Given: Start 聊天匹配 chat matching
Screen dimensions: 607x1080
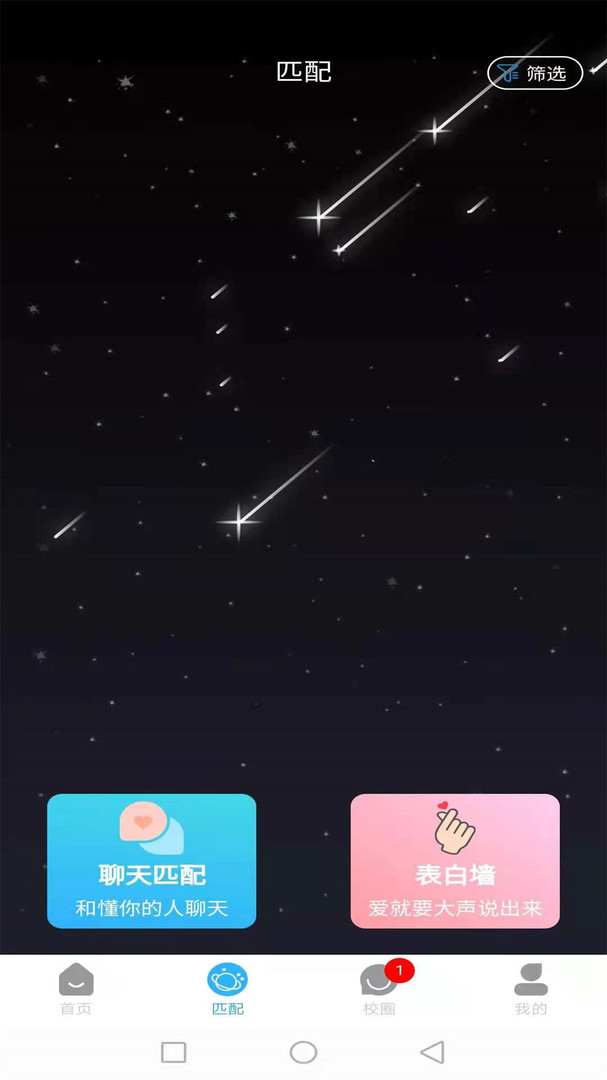Looking at the screenshot, I should click(x=152, y=861).
